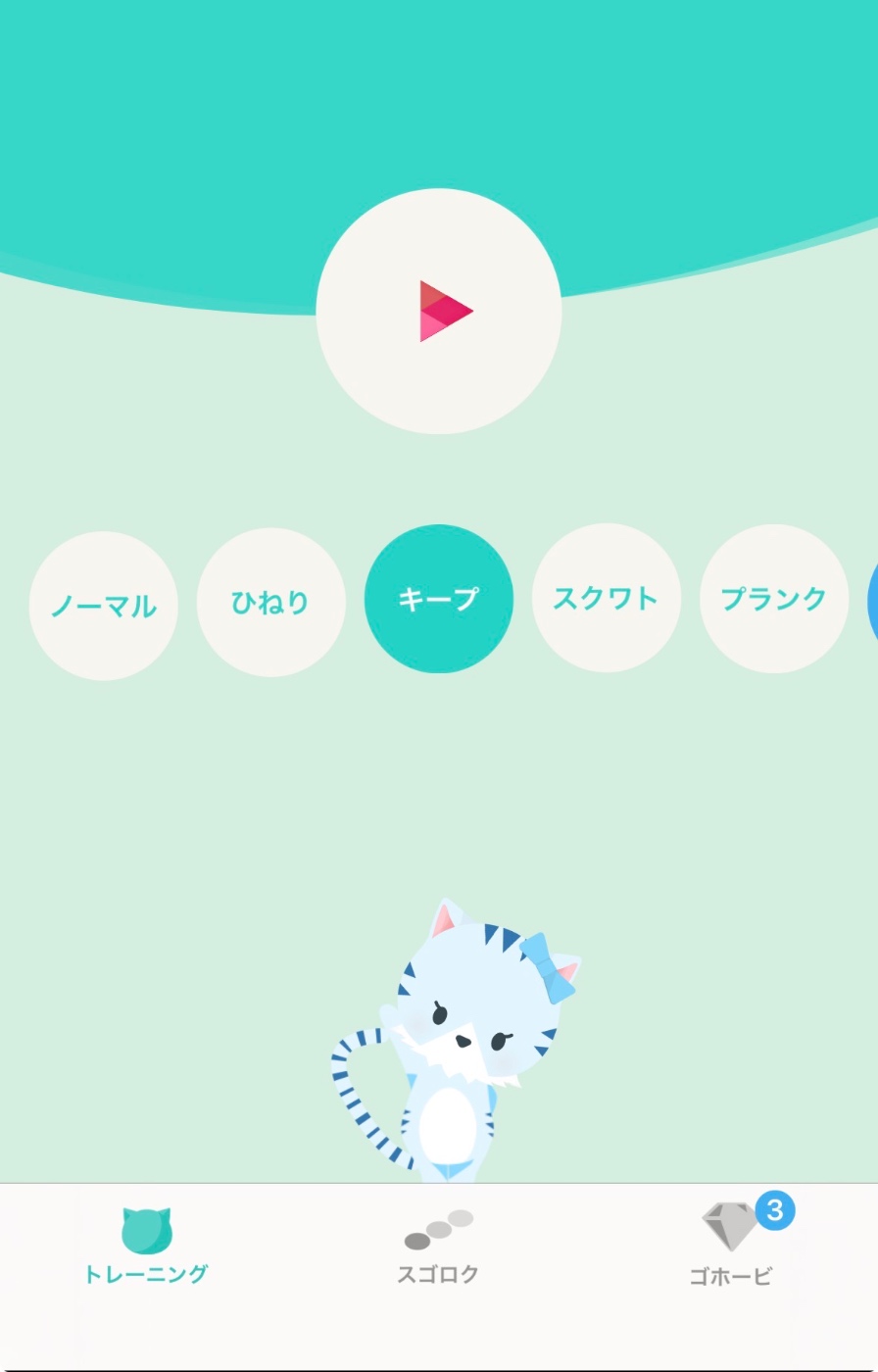Go to the スゴロク tab
Screen dimensions: 878x1372
click(438, 1247)
